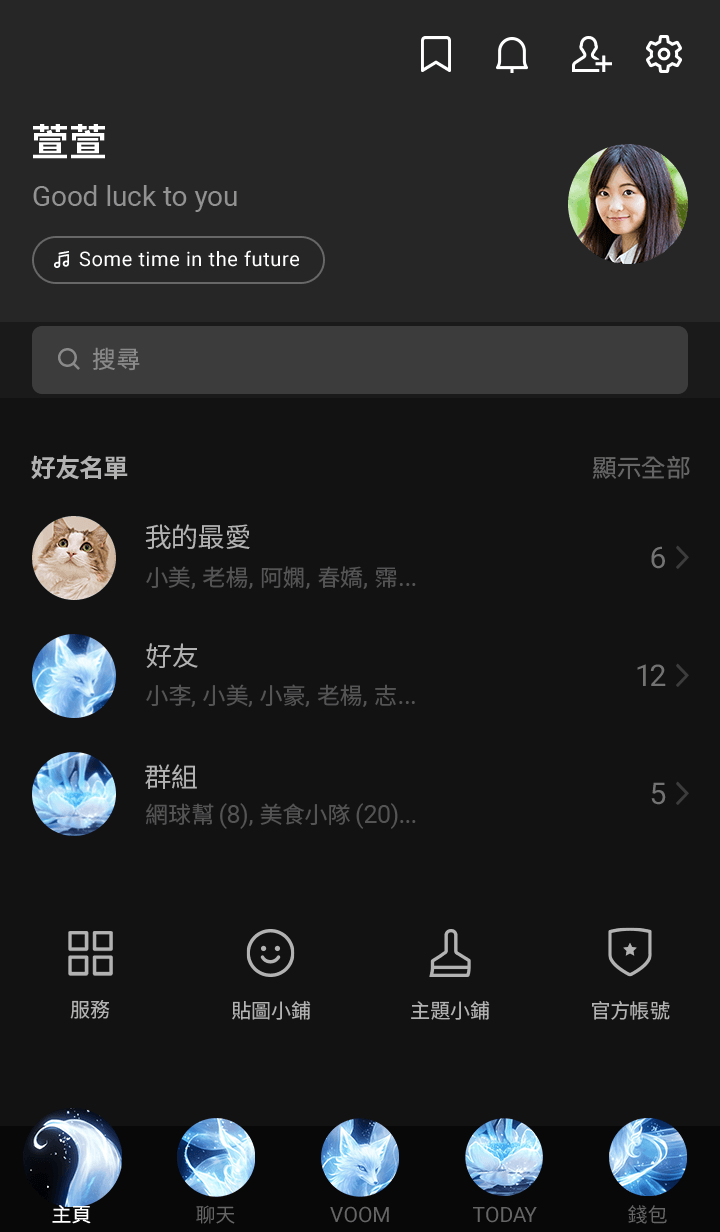Select the 主頁 home tab
The image size is (720, 1232).
coord(72,1172)
